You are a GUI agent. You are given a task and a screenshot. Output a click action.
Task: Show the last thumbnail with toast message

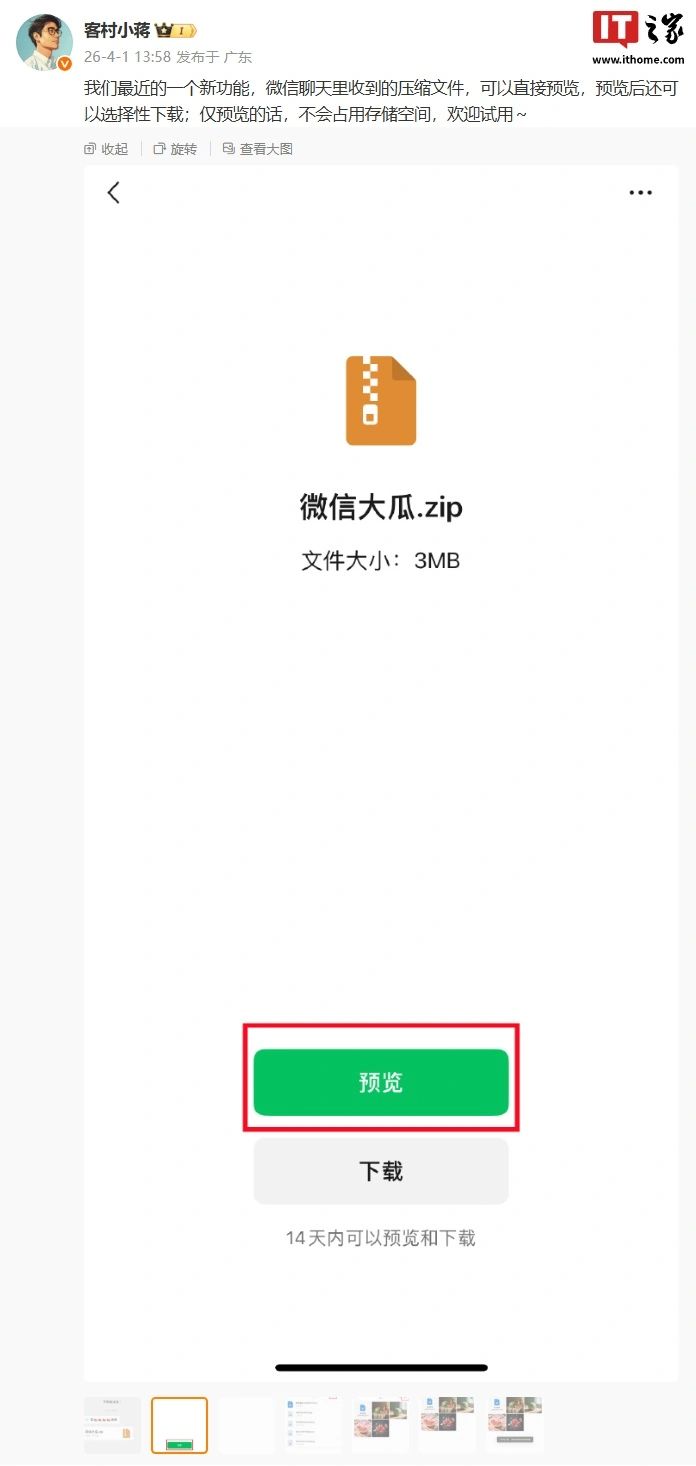515,1425
